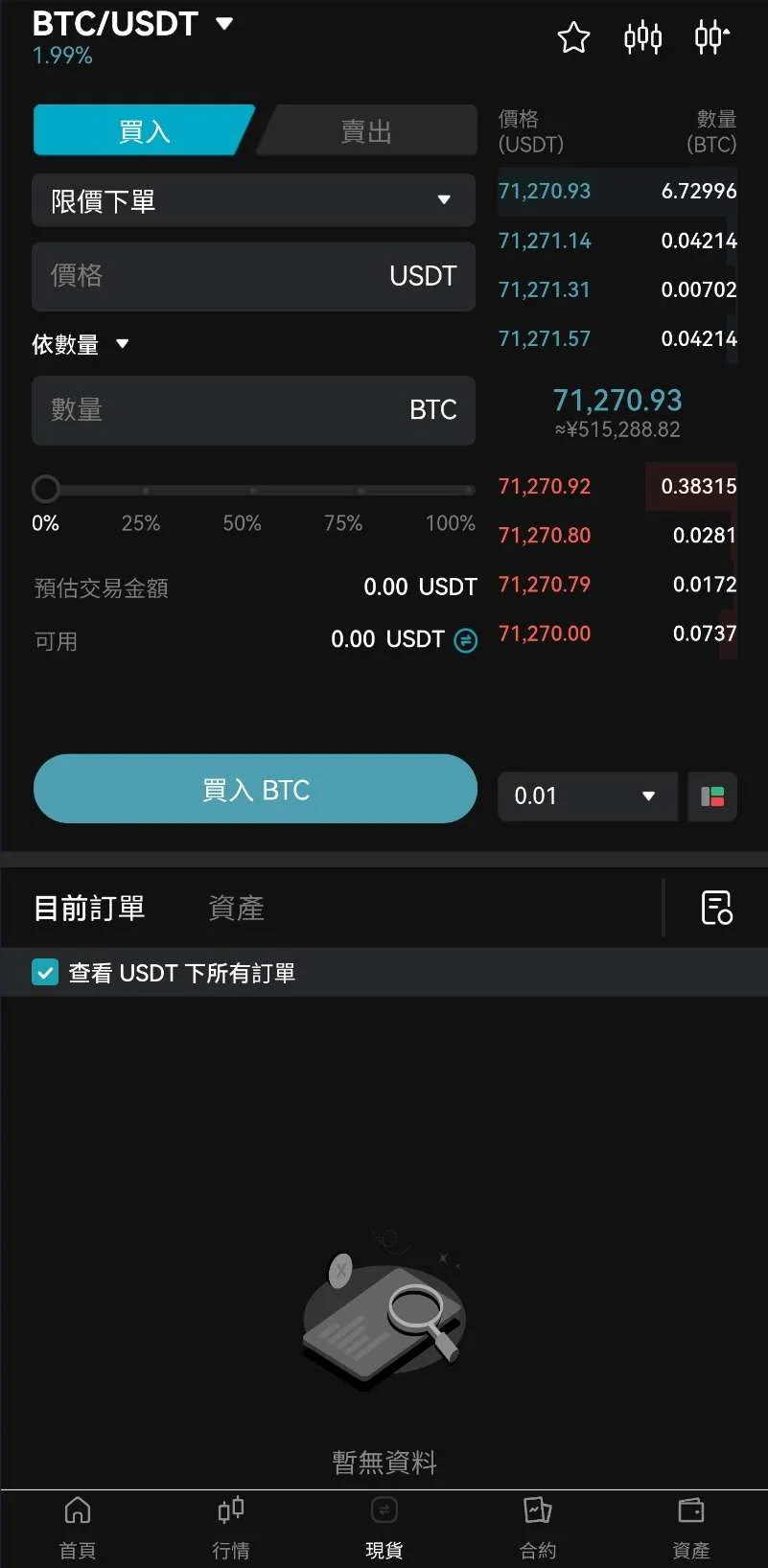768x1568 pixels.
Task: Open the 0.01 depth precision dropdown
Action: 587,796
